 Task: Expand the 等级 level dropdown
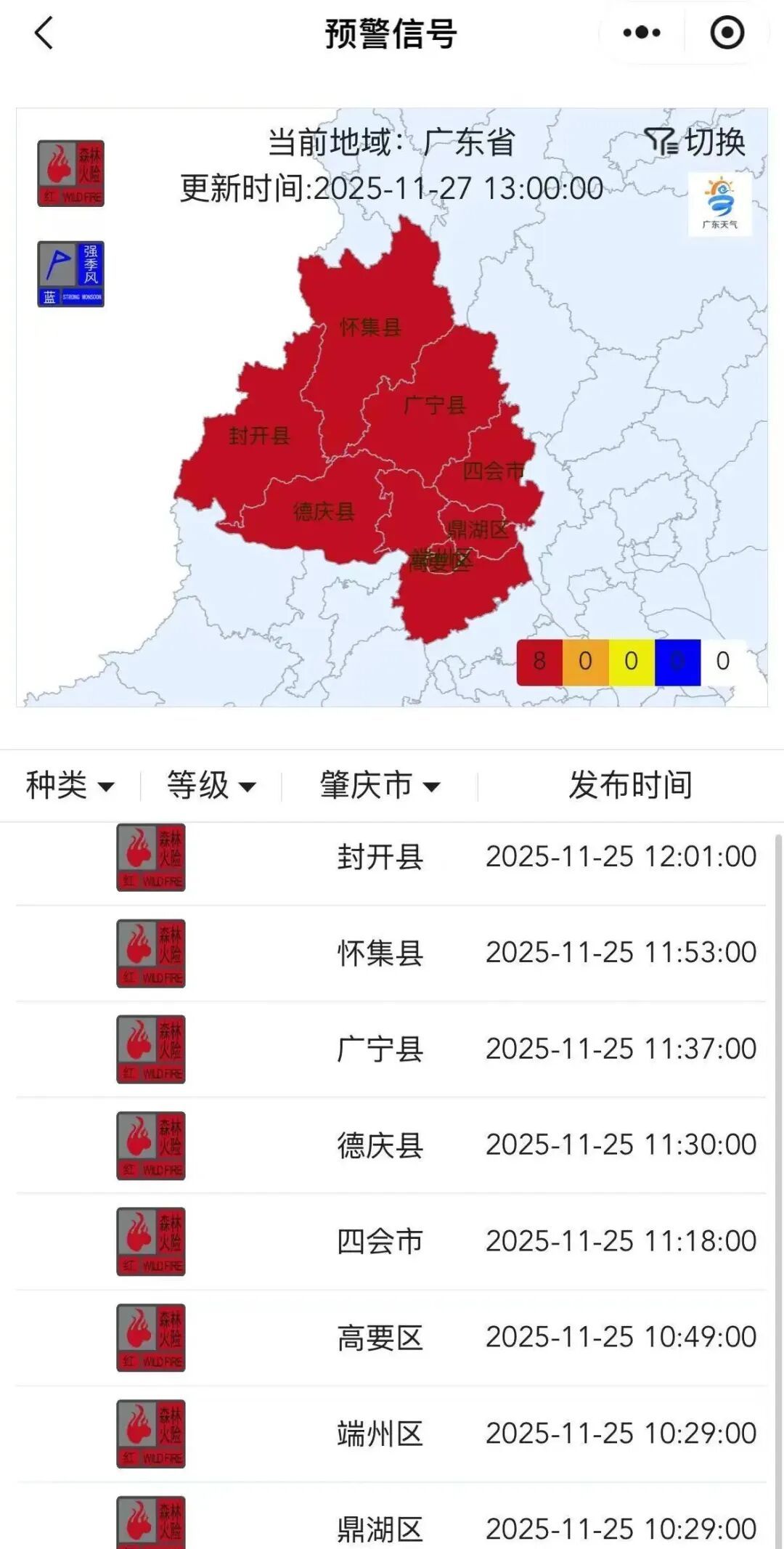click(211, 785)
